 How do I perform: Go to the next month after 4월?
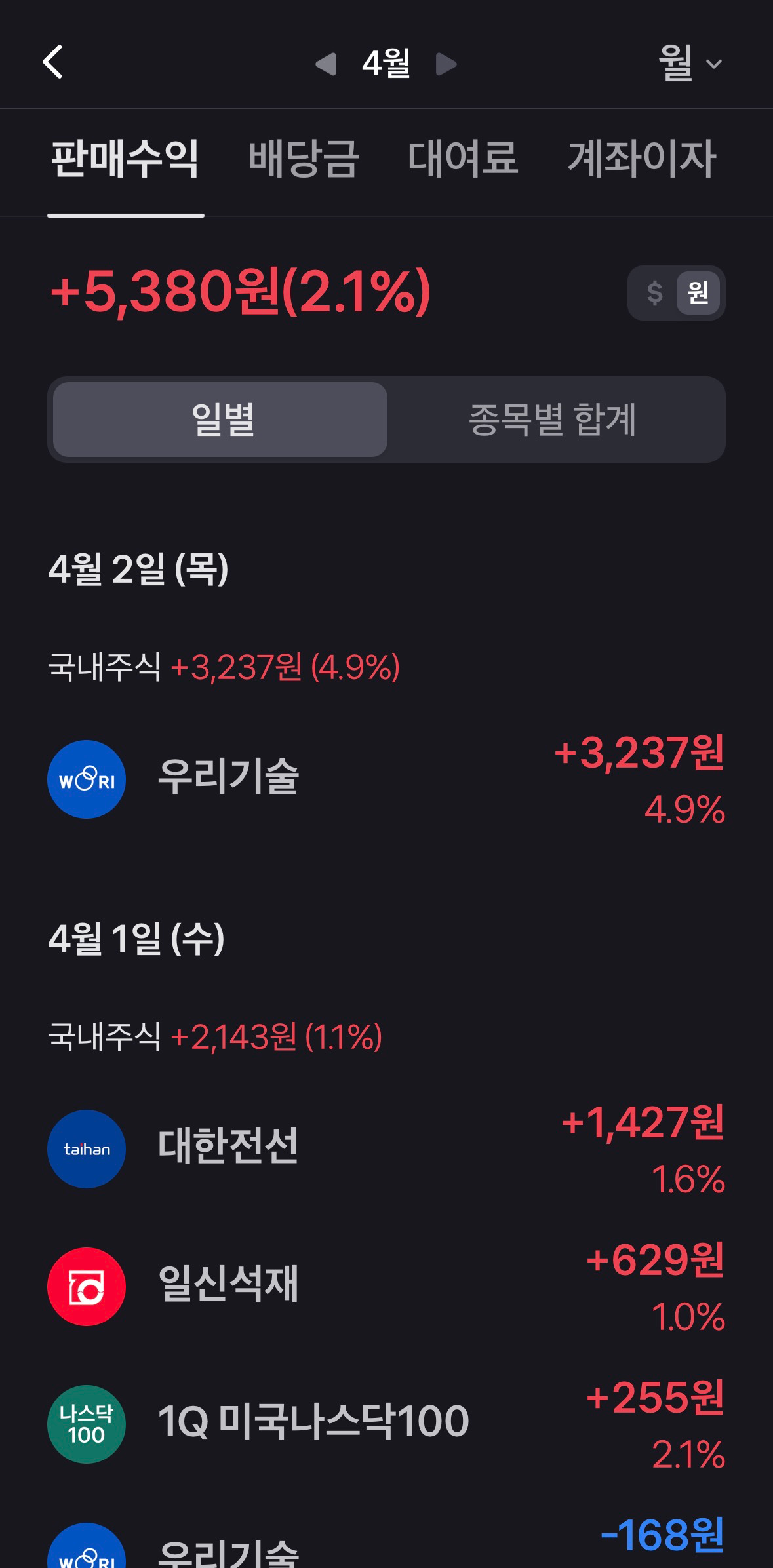pyautogui.click(x=446, y=64)
